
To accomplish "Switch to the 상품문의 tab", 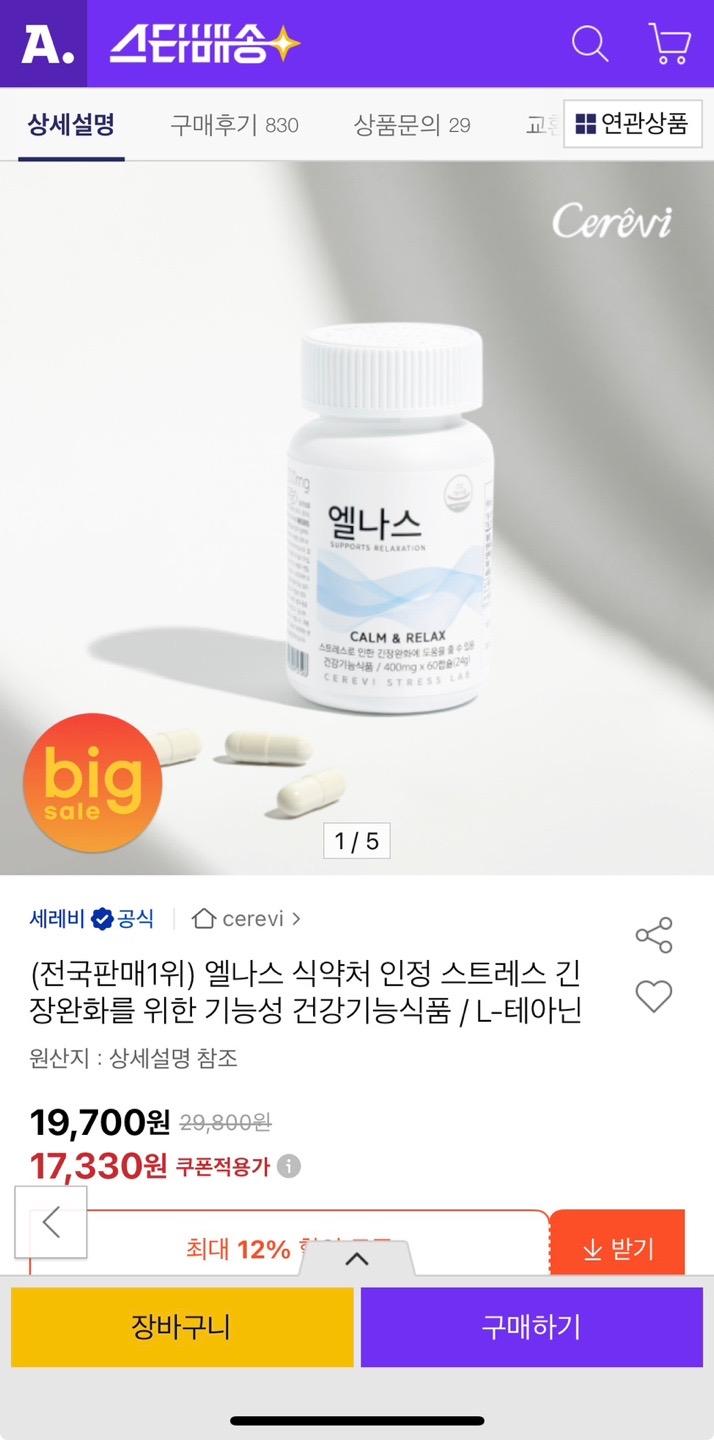I will [411, 125].
